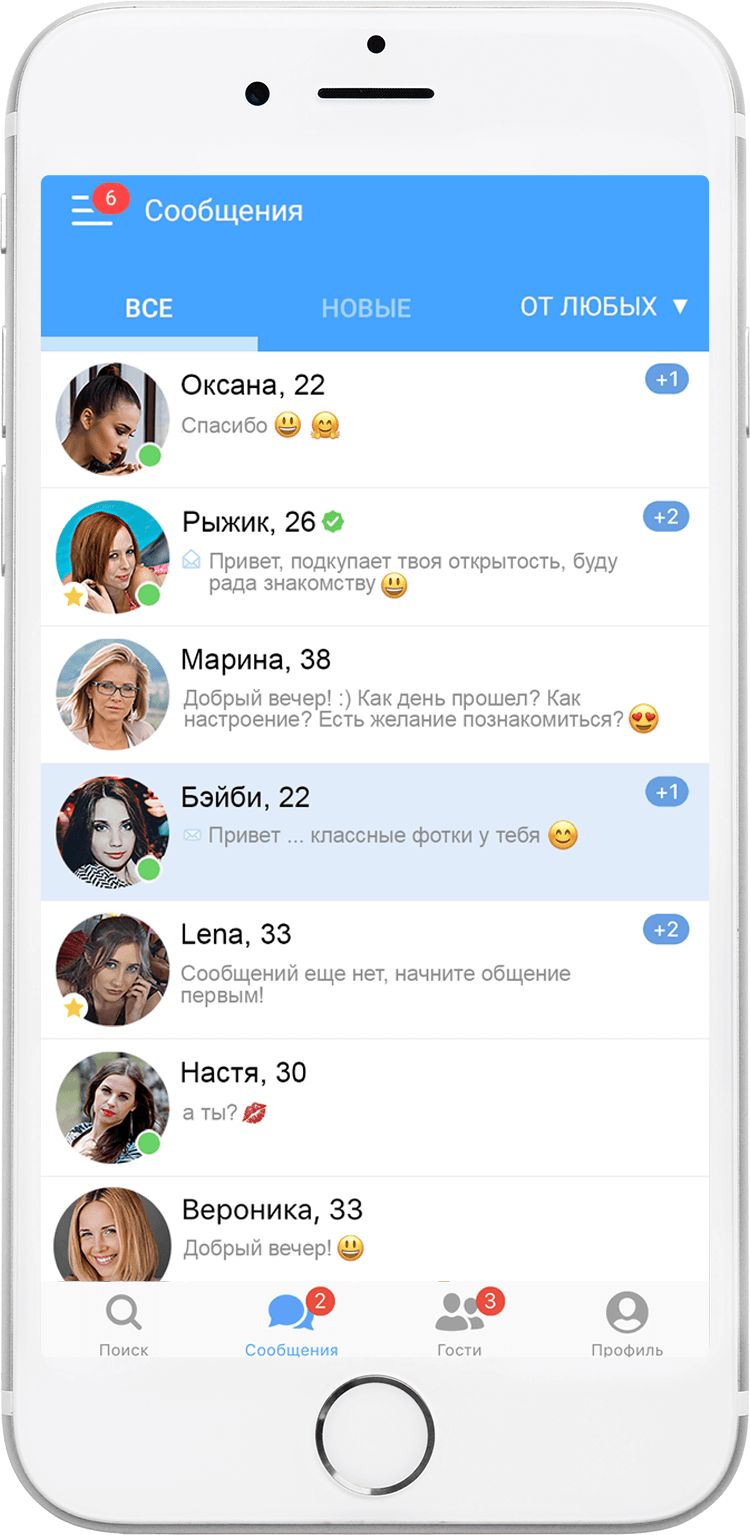Viewport: 750px width, 1535px height.
Task: Open the hamburger menu with 6 notifications
Action: [x=92, y=210]
